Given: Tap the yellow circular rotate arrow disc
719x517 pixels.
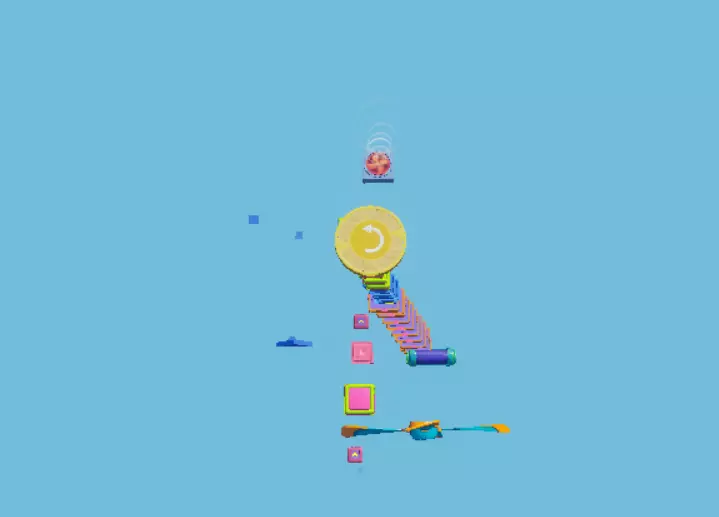Looking at the screenshot, I should [370, 240].
